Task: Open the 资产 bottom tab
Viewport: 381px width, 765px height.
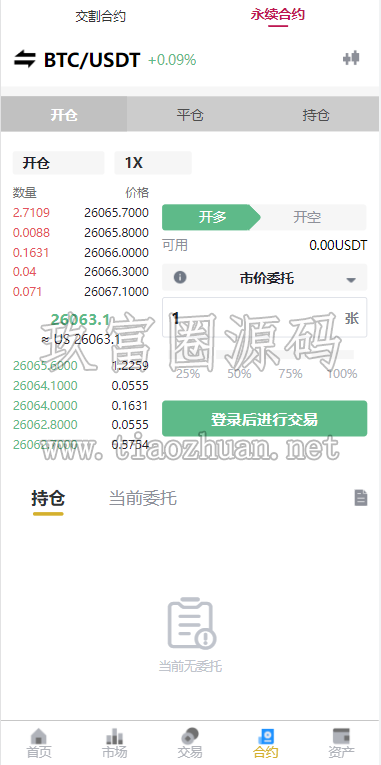Action: 341,744
